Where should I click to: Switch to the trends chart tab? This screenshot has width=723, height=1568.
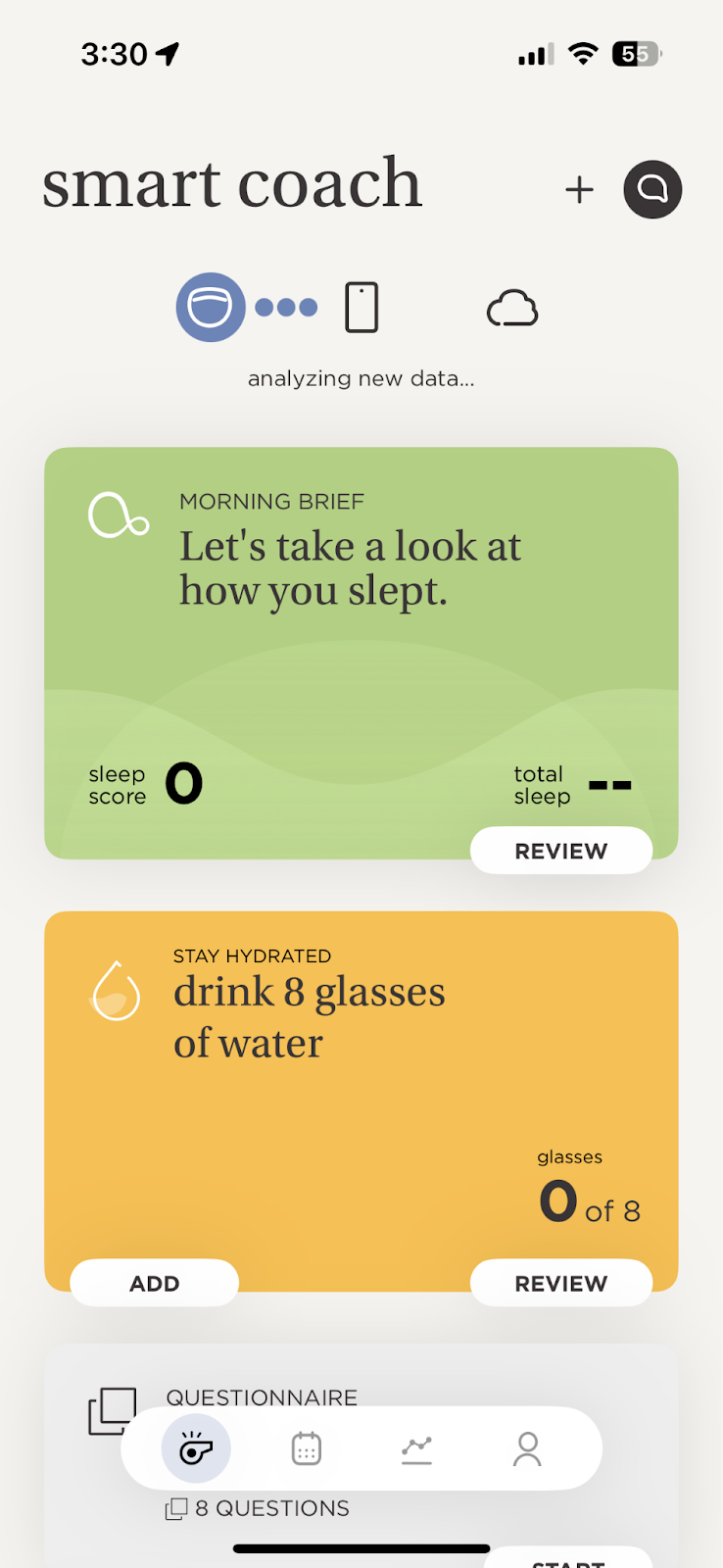(417, 1448)
